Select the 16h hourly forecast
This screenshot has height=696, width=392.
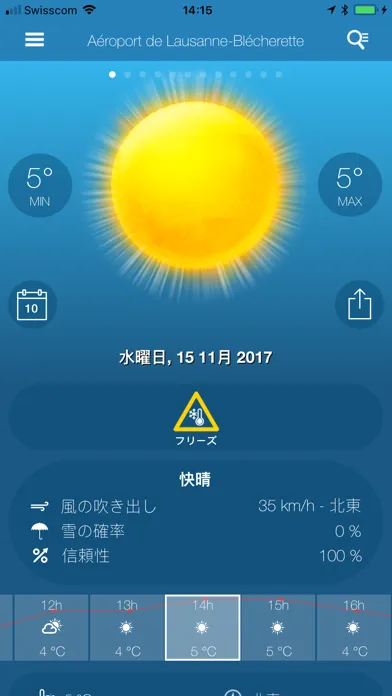354,628
